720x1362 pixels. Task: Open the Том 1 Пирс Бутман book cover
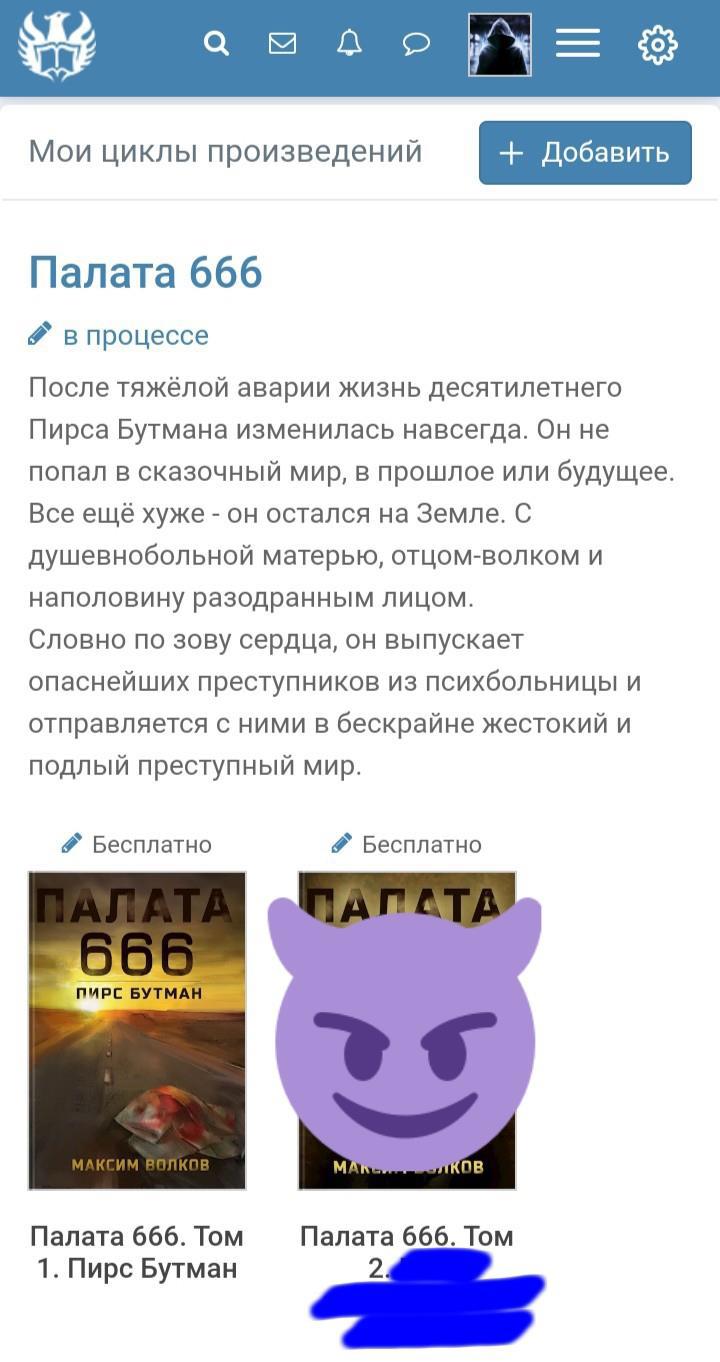point(137,1030)
